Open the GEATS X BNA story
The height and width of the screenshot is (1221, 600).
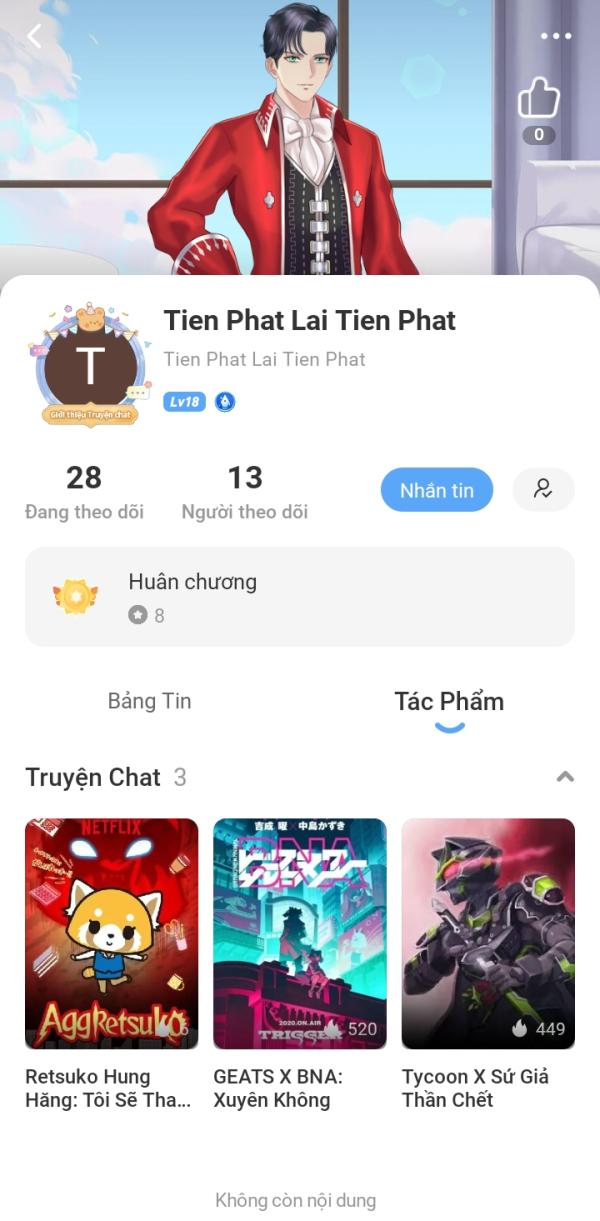click(x=299, y=933)
